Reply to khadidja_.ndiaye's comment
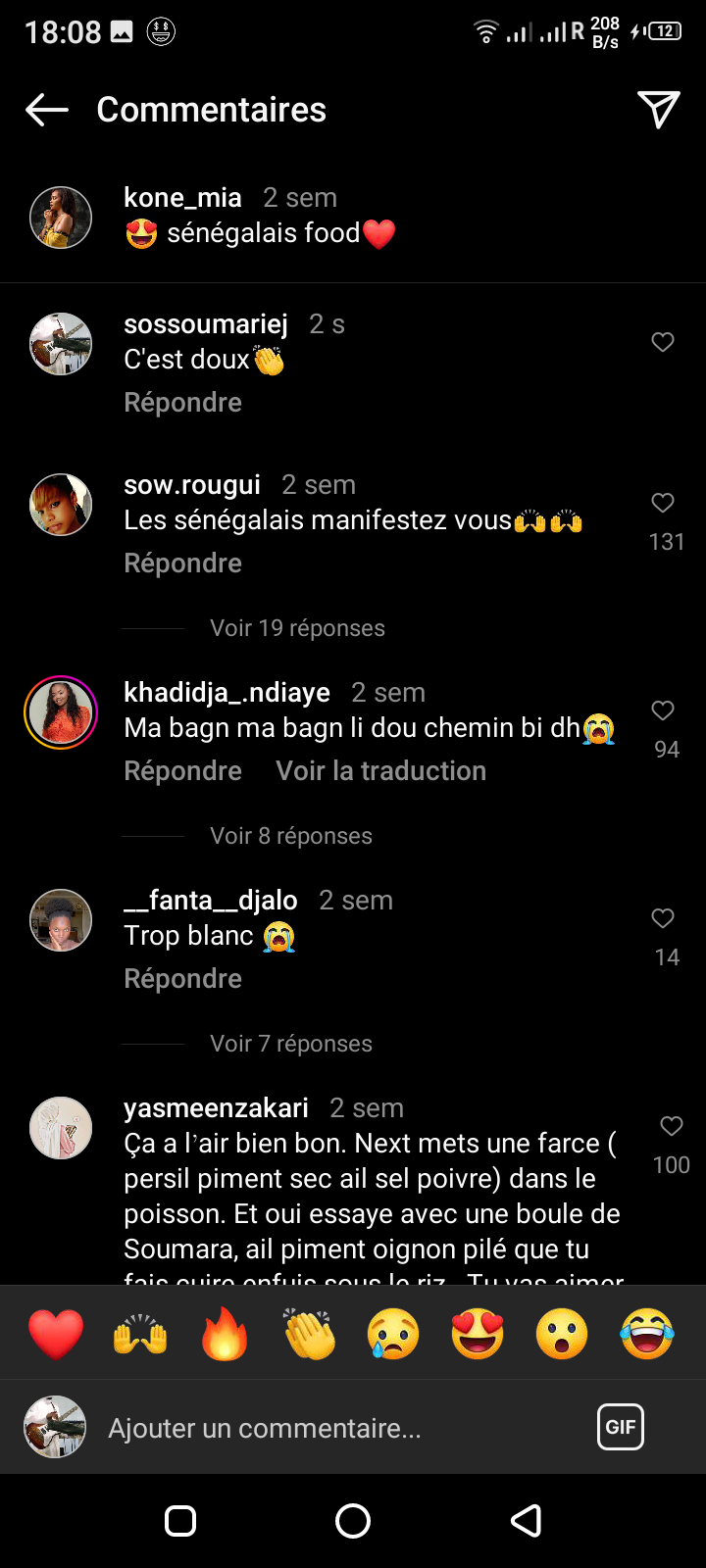 [x=182, y=771]
